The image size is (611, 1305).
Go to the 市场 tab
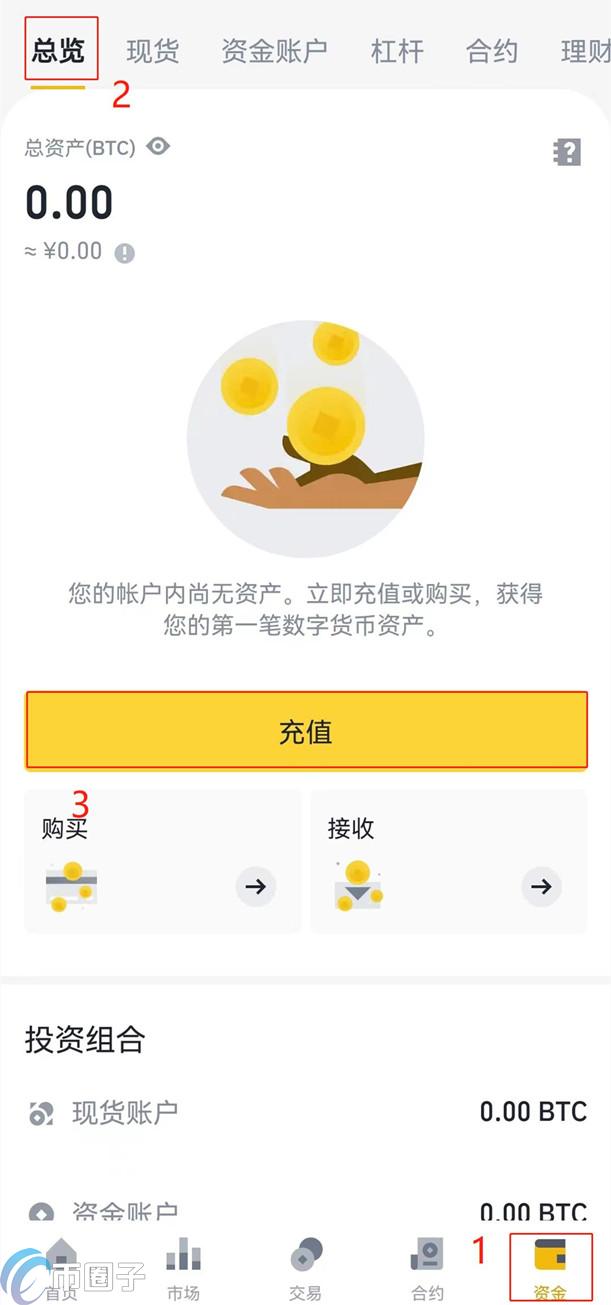(183, 1268)
